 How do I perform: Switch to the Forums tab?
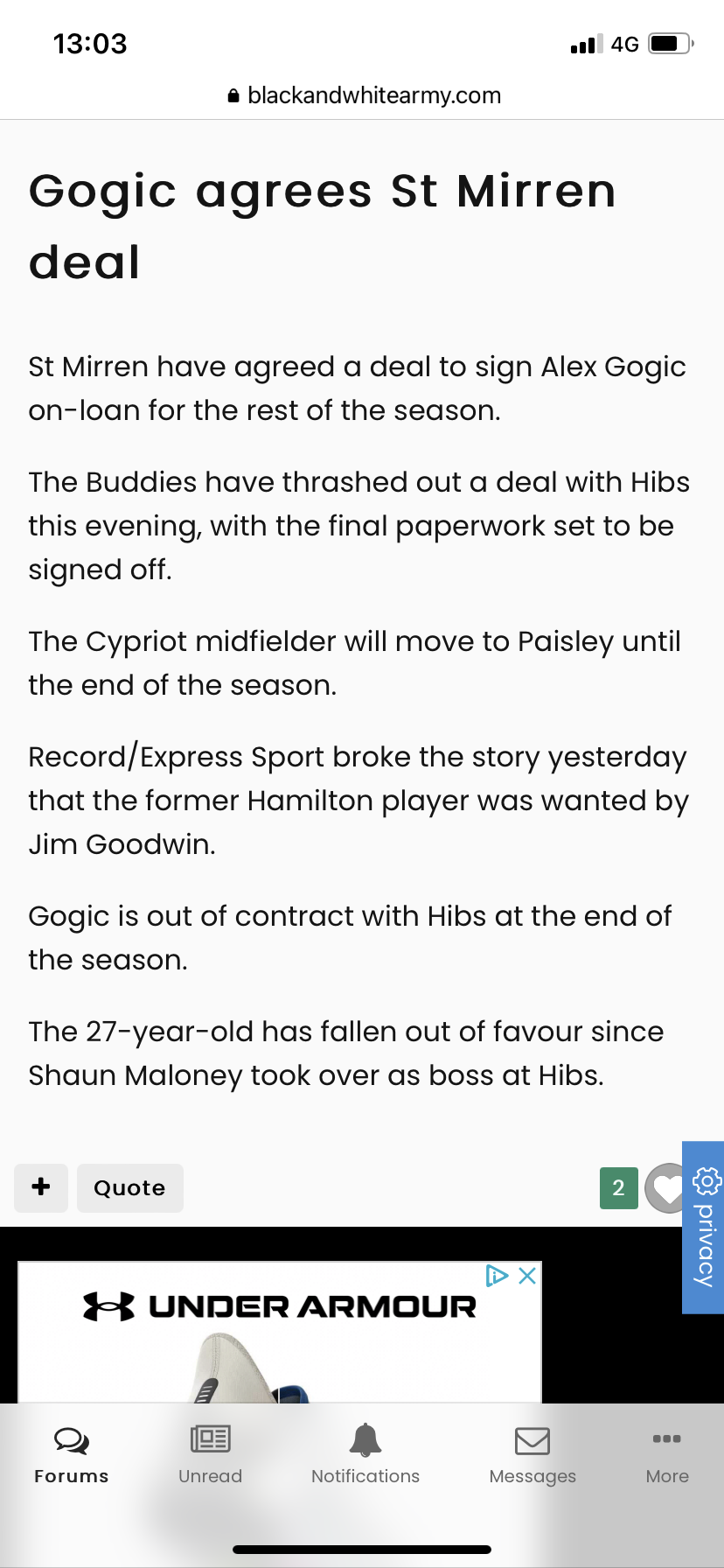[72, 1456]
